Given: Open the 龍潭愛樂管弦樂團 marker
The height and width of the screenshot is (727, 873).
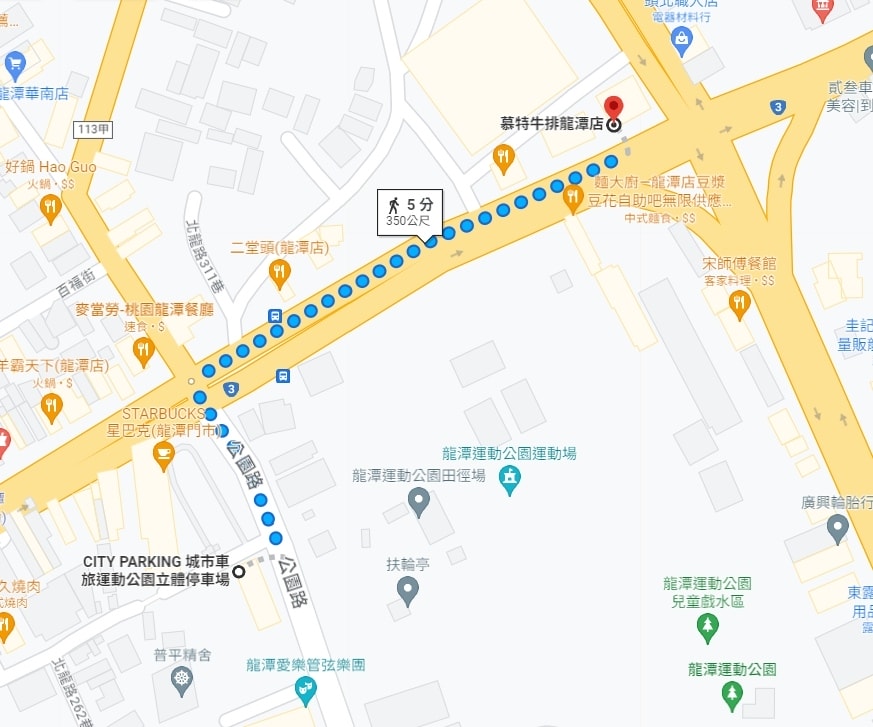Looking at the screenshot, I should (306, 687).
